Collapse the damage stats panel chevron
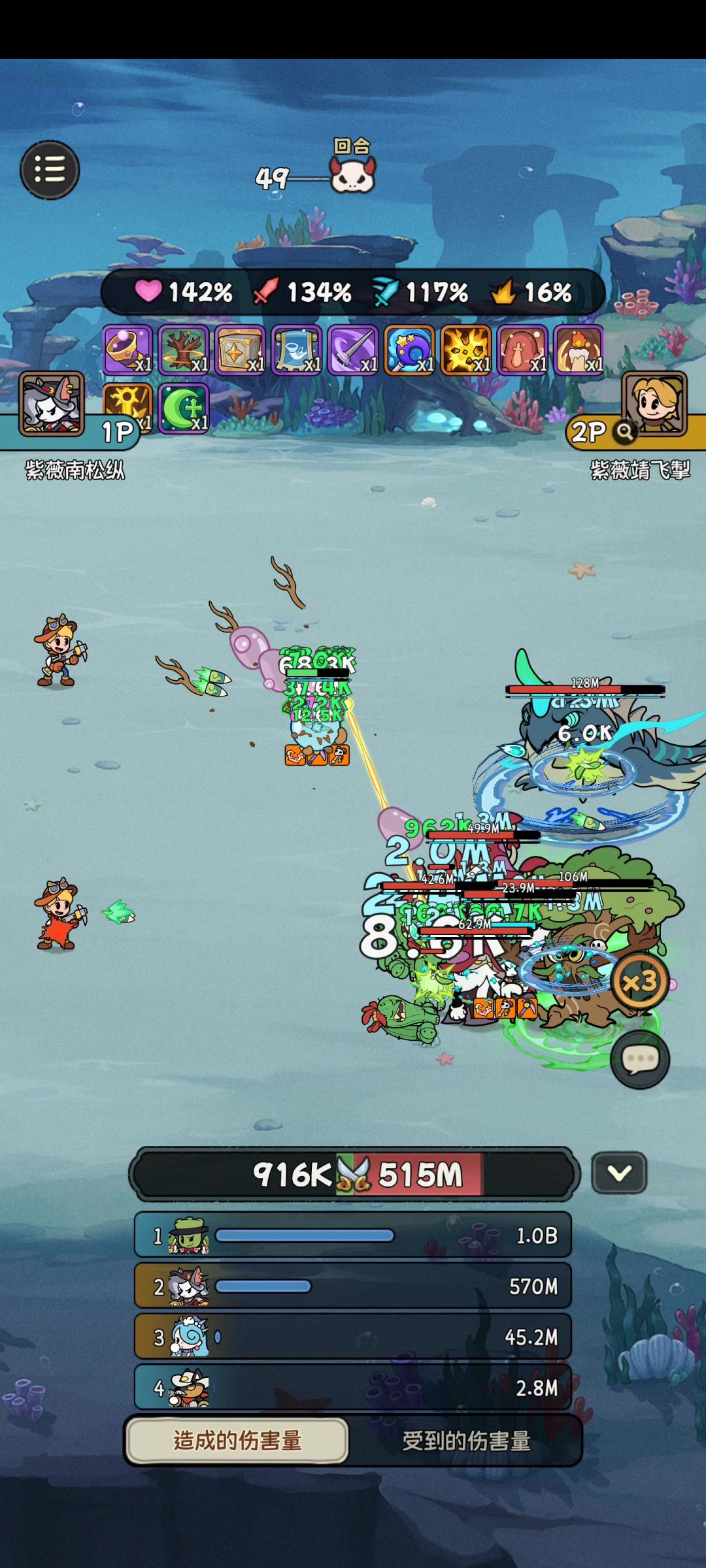 619,1174
